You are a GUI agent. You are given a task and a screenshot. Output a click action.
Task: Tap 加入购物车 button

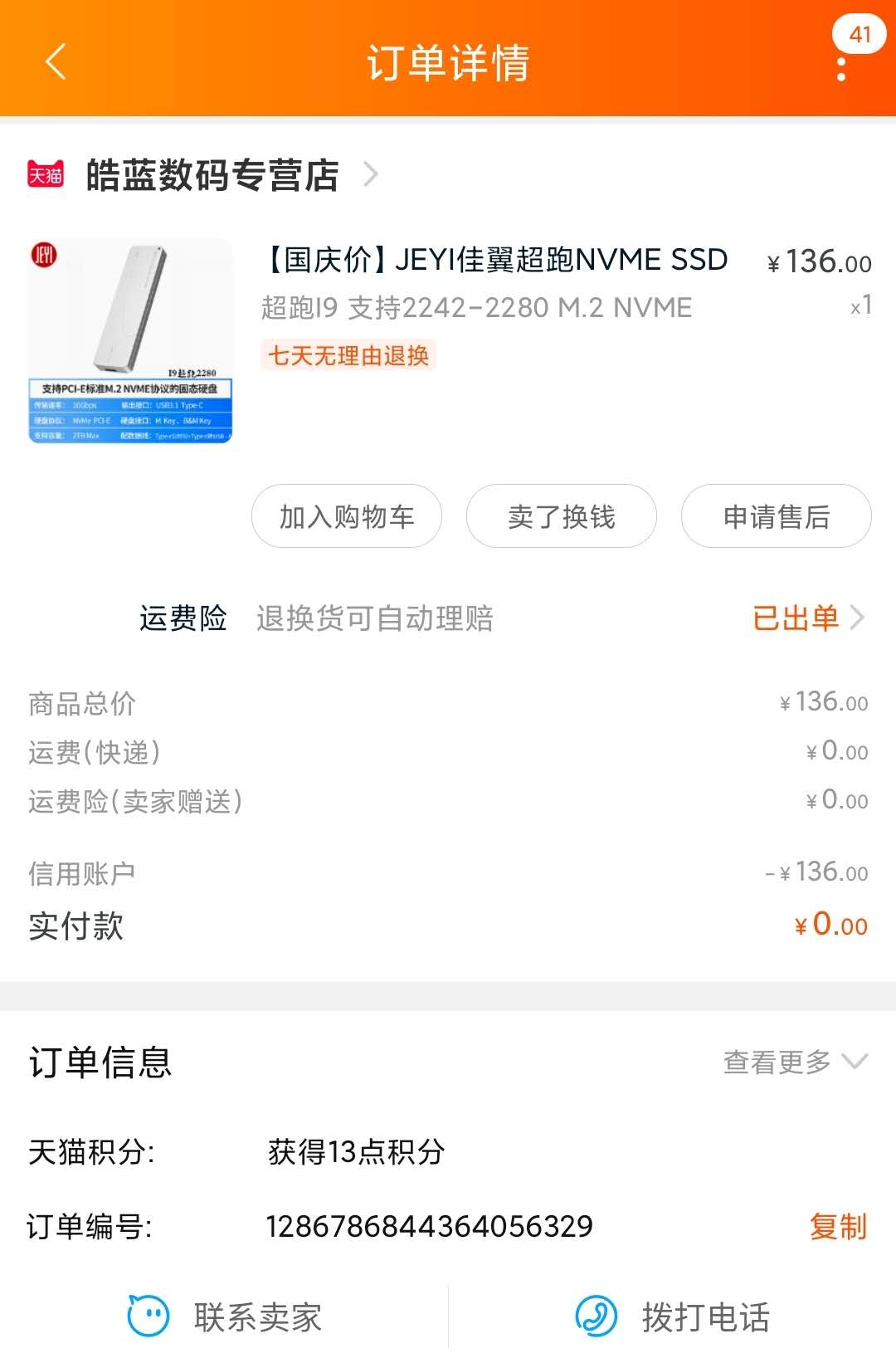click(347, 516)
